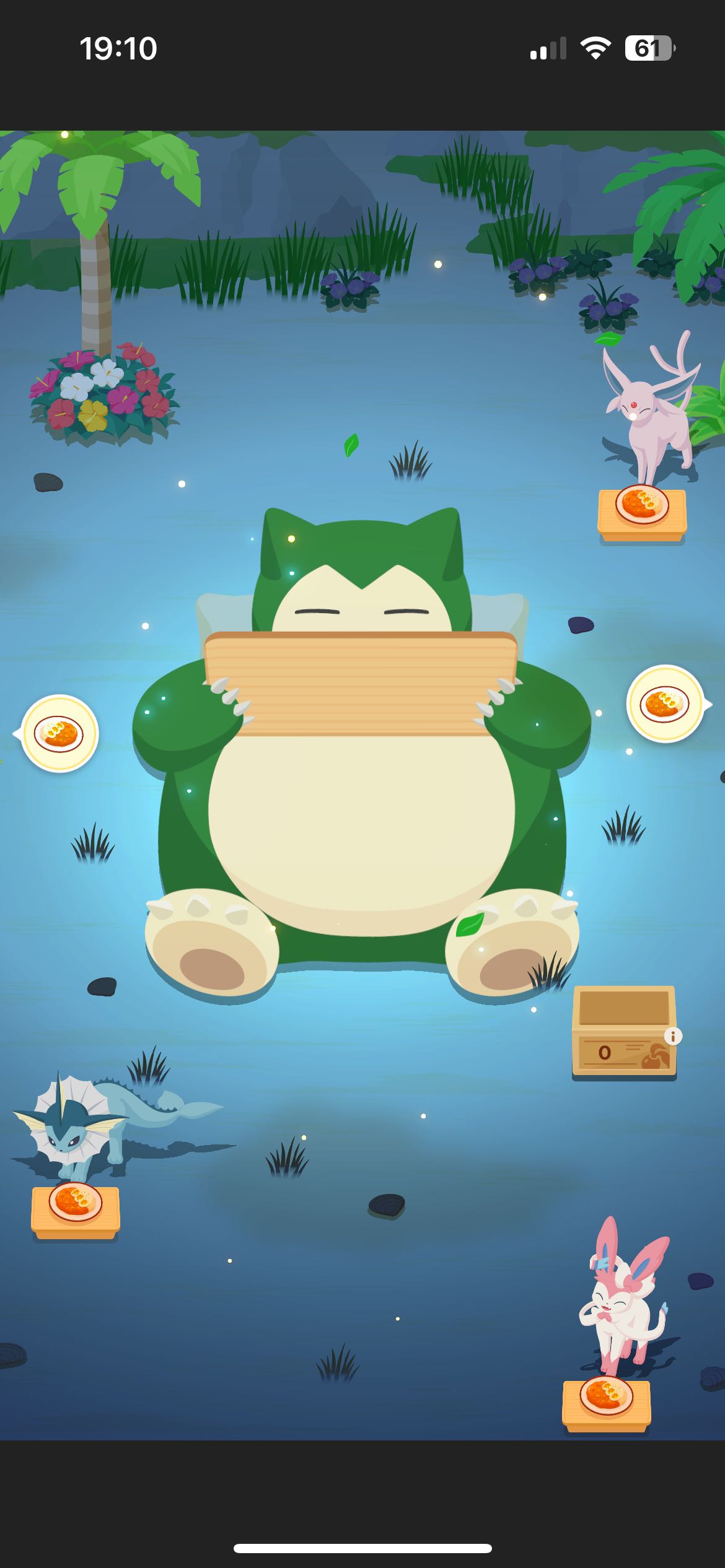Viewport: 725px width, 1568px height.
Task: Tap the curry bubble at the left edge
Action: click(59, 733)
